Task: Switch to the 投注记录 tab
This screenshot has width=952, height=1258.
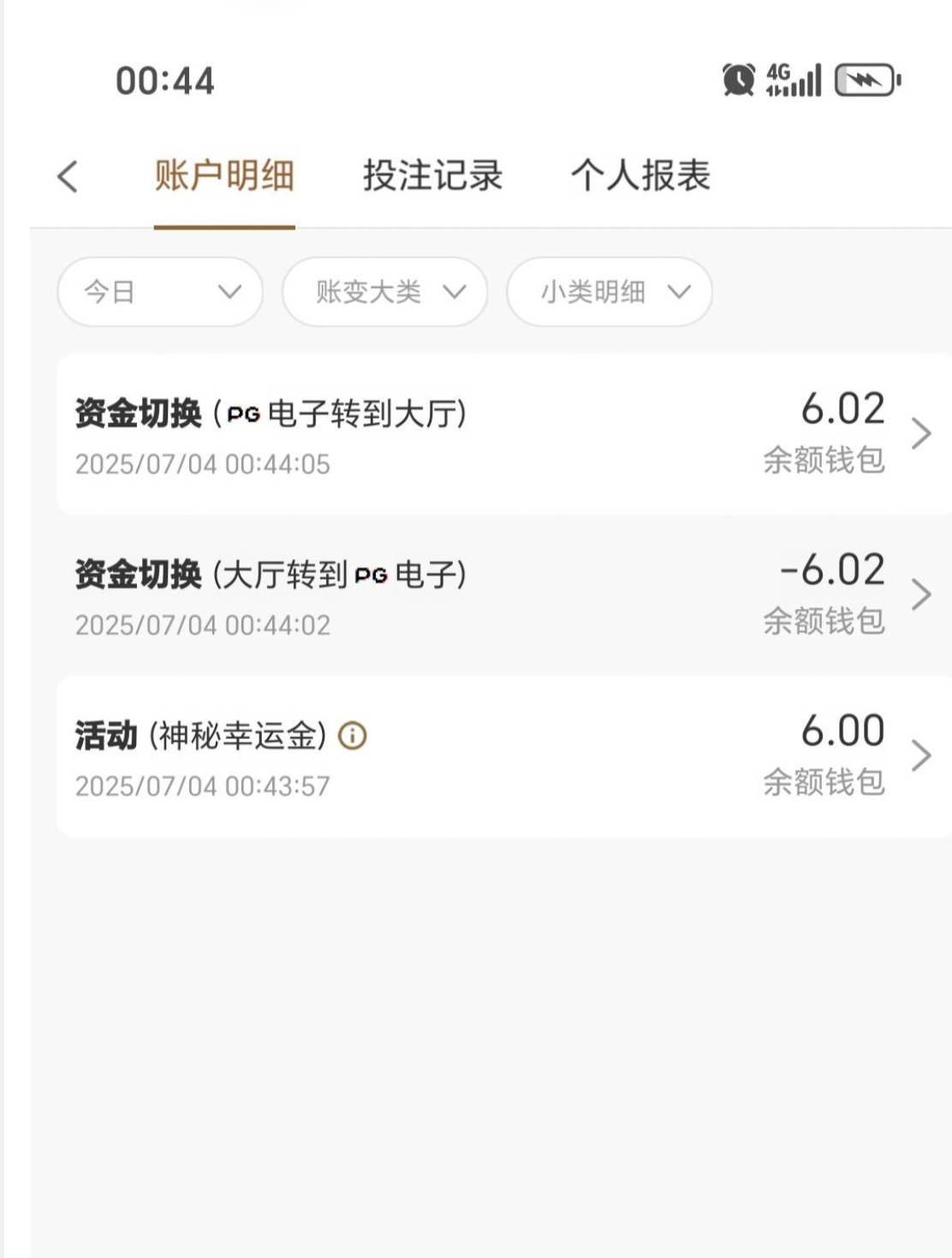Action: click(432, 176)
